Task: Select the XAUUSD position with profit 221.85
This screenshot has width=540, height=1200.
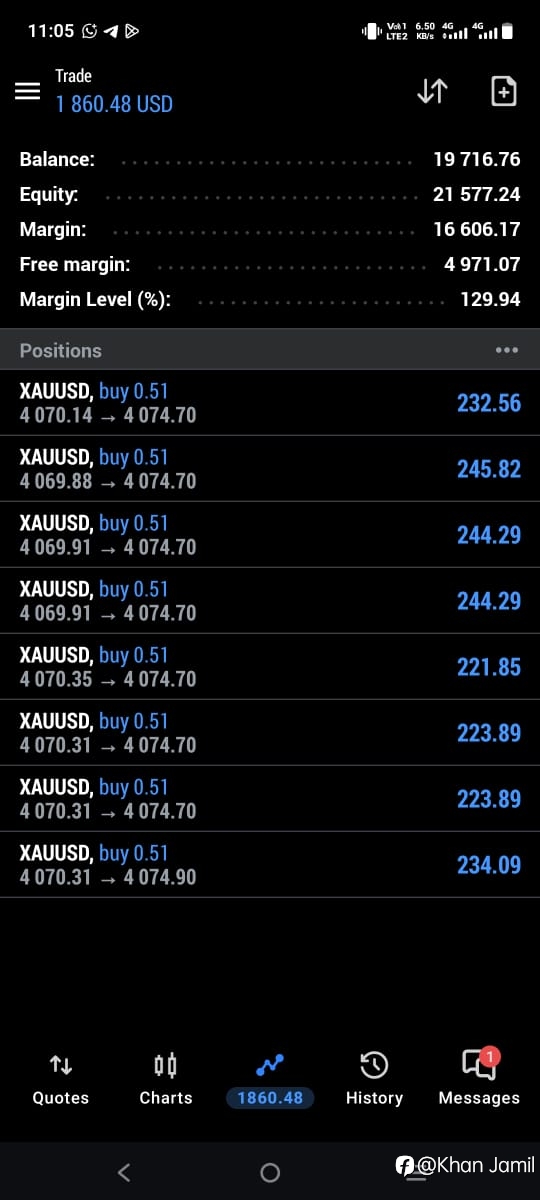Action: (270, 667)
